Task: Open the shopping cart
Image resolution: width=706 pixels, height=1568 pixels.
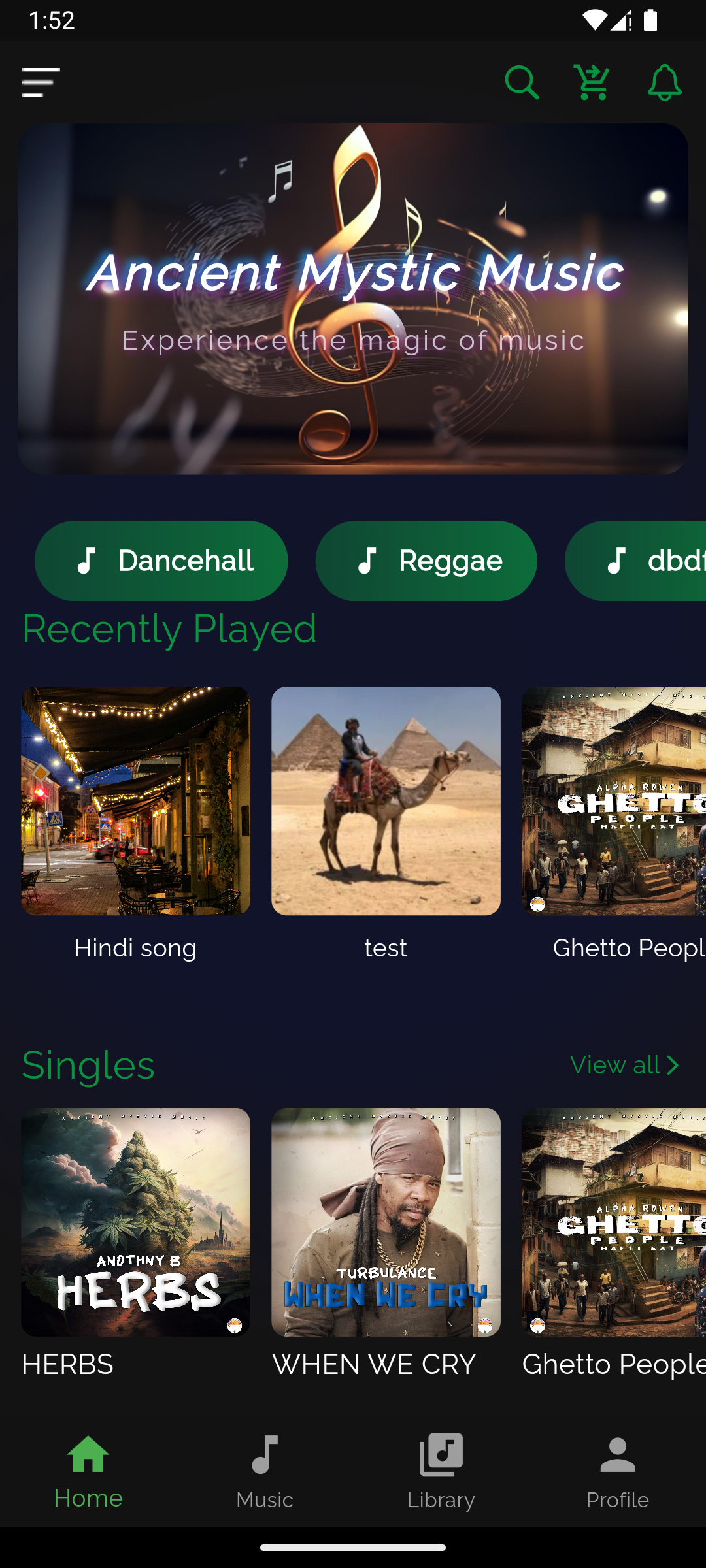Action: [593, 82]
